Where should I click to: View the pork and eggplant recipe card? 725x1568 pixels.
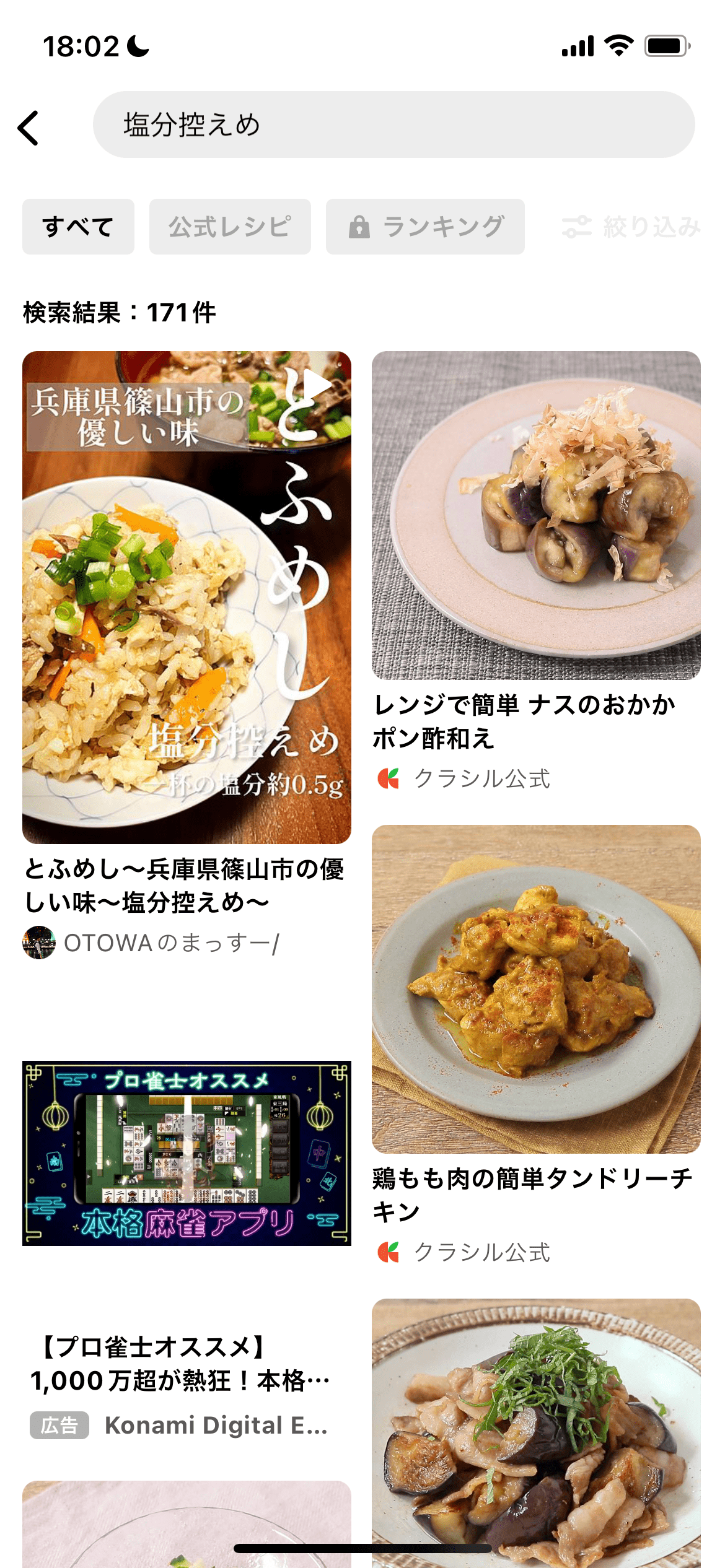coord(536,1431)
